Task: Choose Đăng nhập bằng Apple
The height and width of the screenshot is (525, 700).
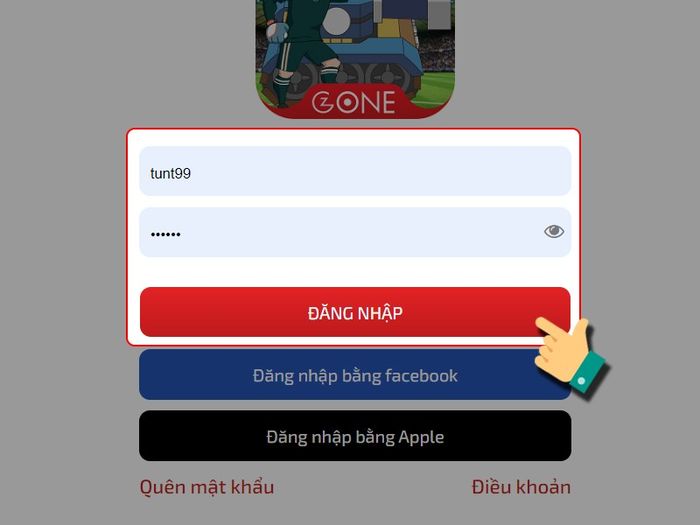Action: click(354, 437)
